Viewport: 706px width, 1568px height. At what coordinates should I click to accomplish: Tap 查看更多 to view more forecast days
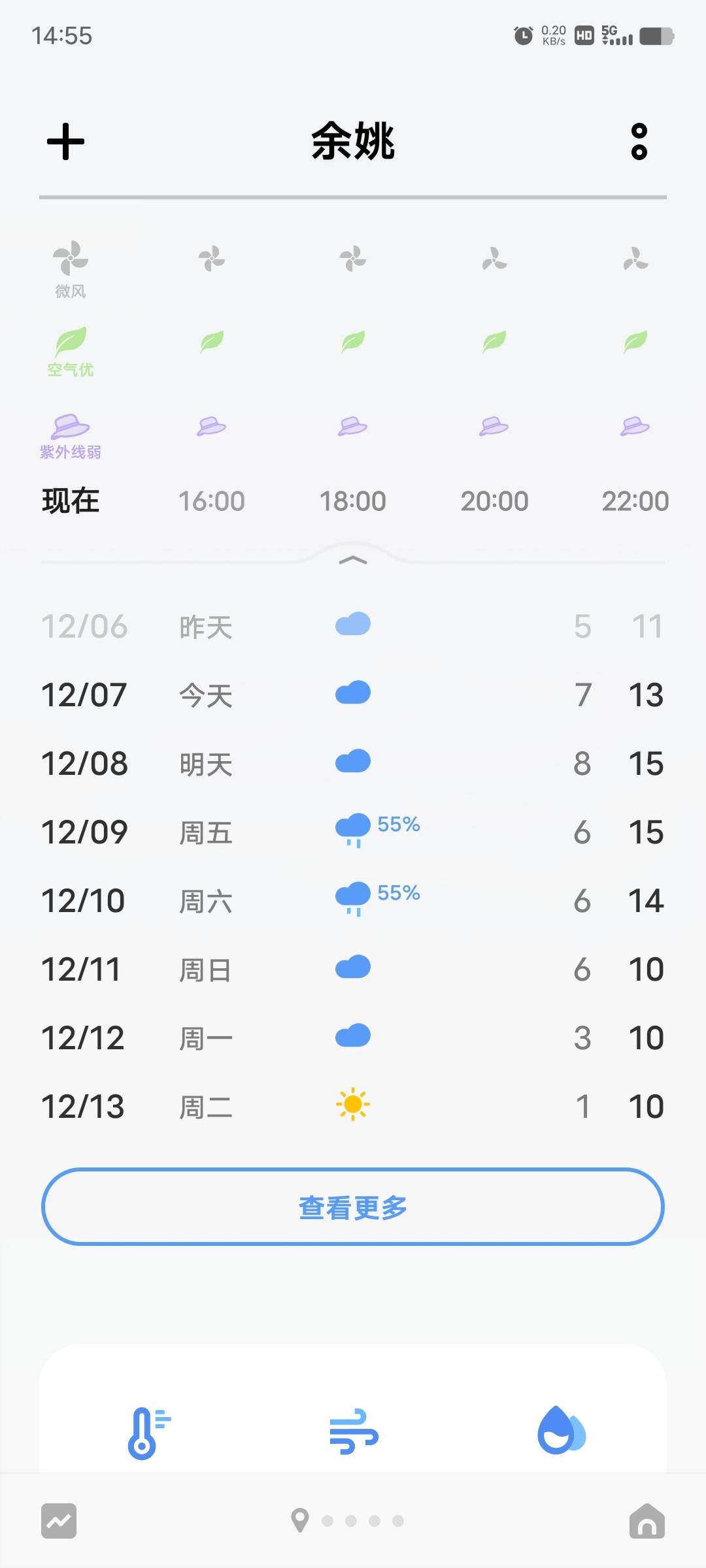point(353,1207)
